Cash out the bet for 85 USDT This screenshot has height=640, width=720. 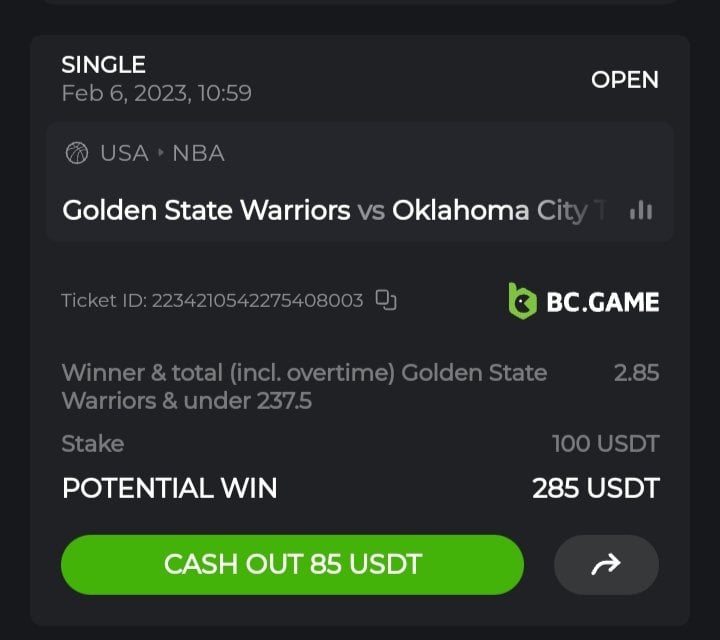[292, 565]
